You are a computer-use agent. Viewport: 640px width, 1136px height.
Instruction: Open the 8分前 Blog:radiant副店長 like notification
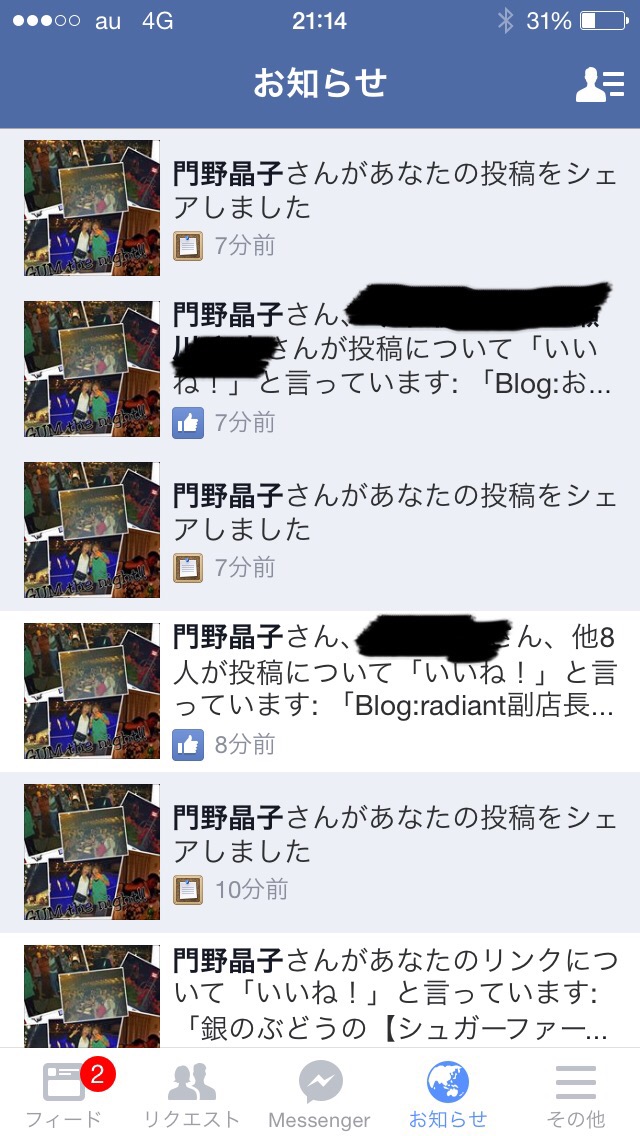click(x=320, y=691)
